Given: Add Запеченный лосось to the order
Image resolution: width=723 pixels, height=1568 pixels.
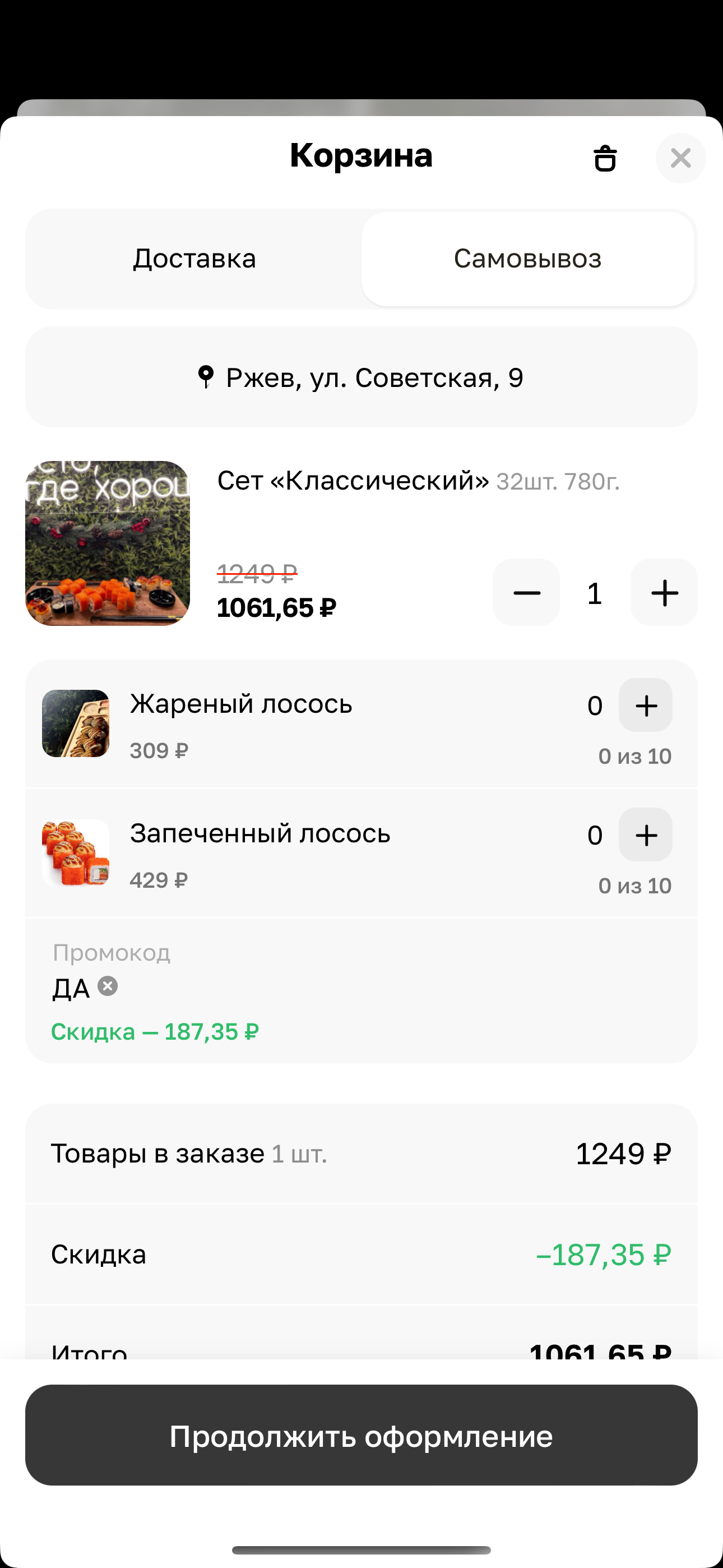Looking at the screenshot, I should [x=646, y=835].
